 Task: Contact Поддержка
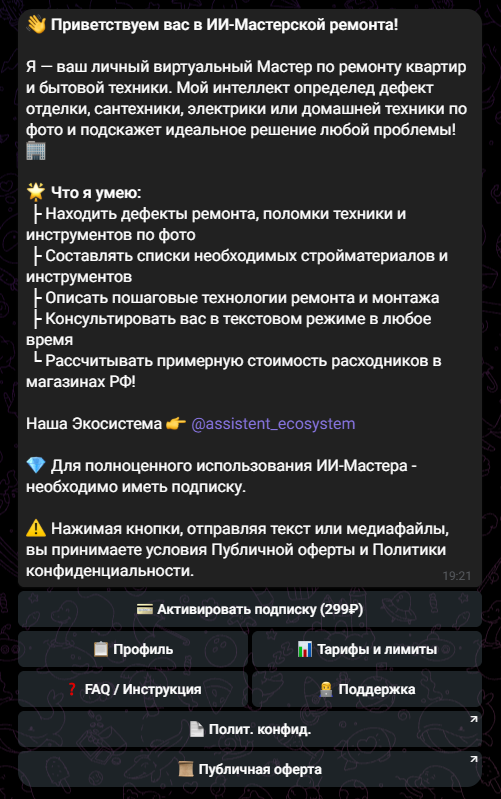coord(367,689)
